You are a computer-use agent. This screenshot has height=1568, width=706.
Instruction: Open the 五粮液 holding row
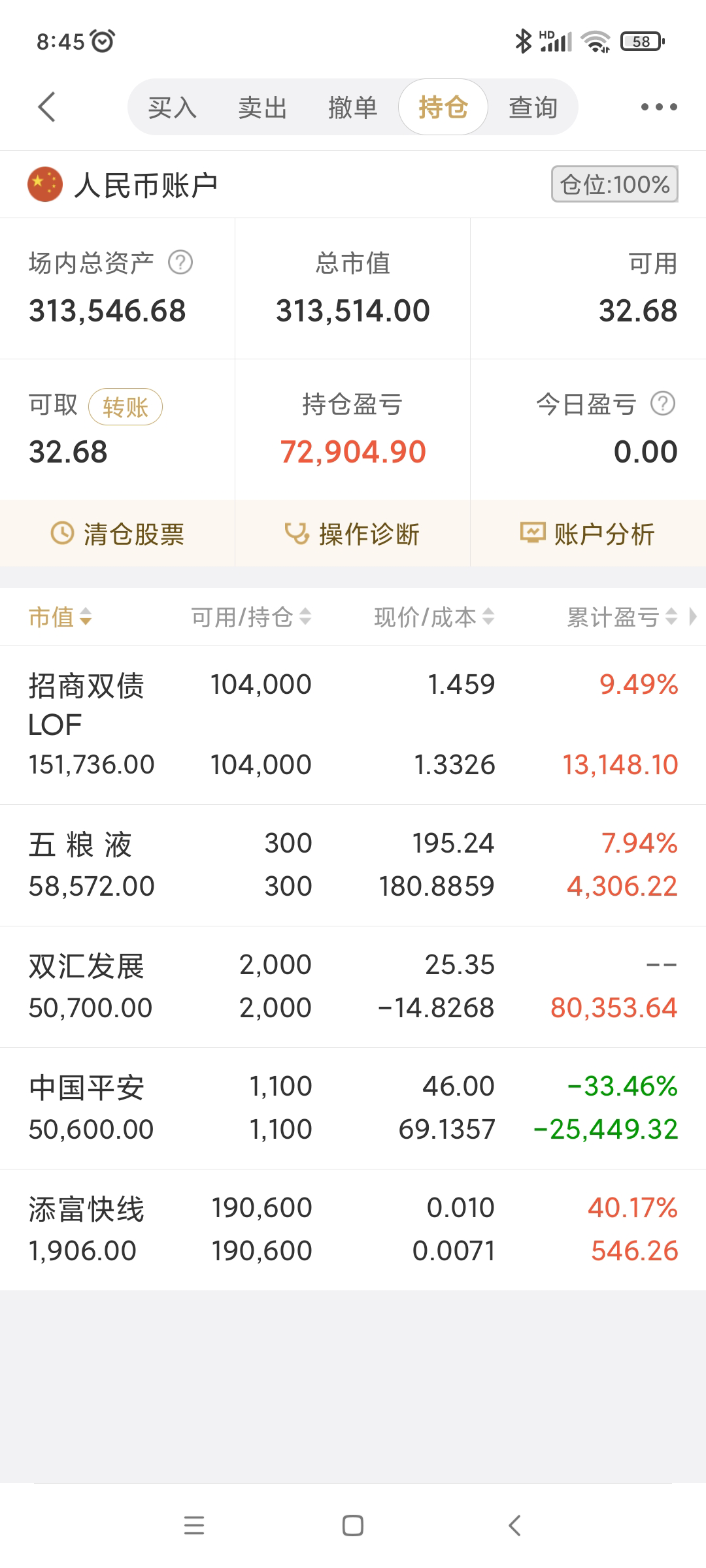(353, 865)
